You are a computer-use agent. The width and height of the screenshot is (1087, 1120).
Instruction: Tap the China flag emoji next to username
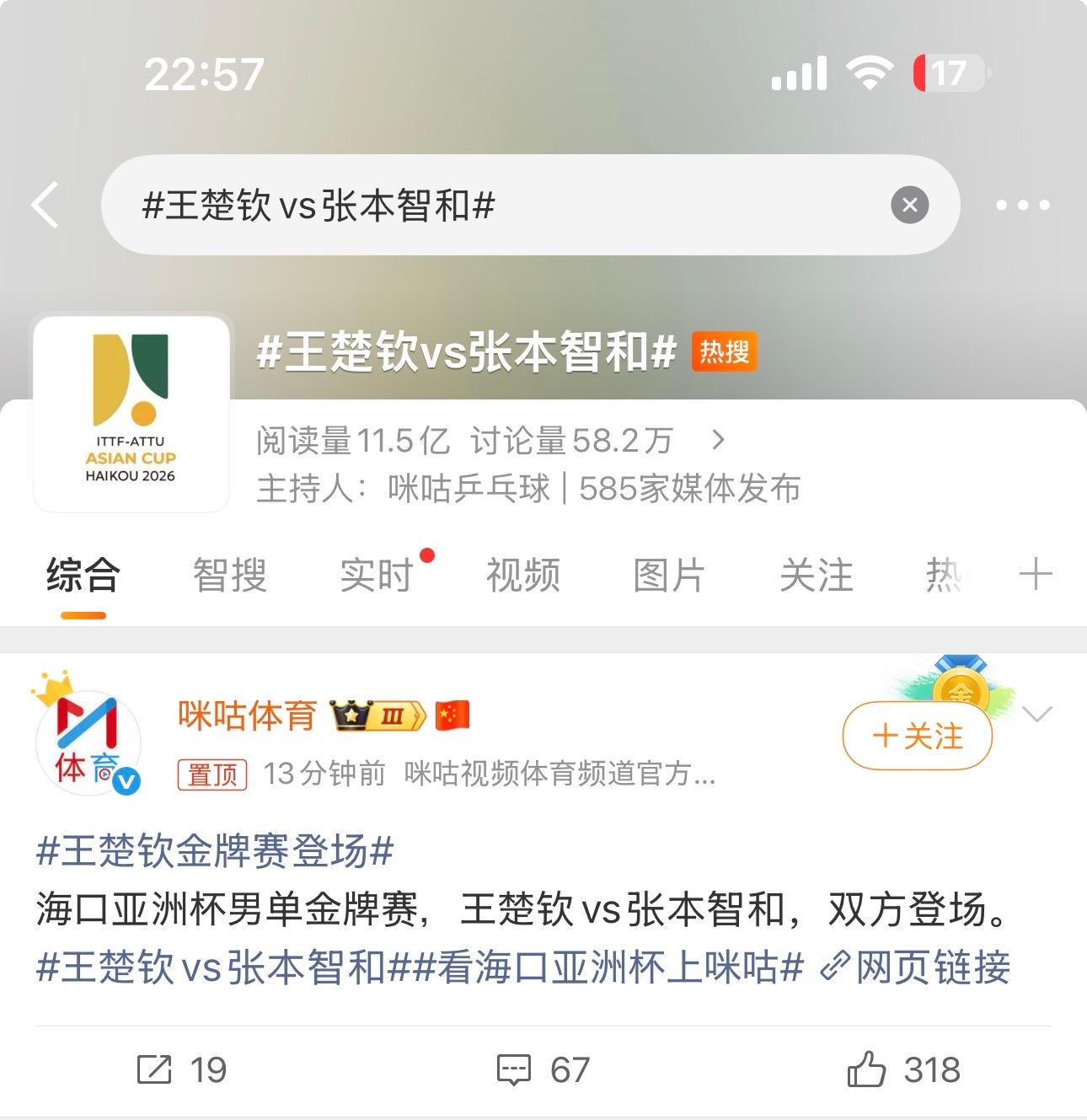coord(452,715)
